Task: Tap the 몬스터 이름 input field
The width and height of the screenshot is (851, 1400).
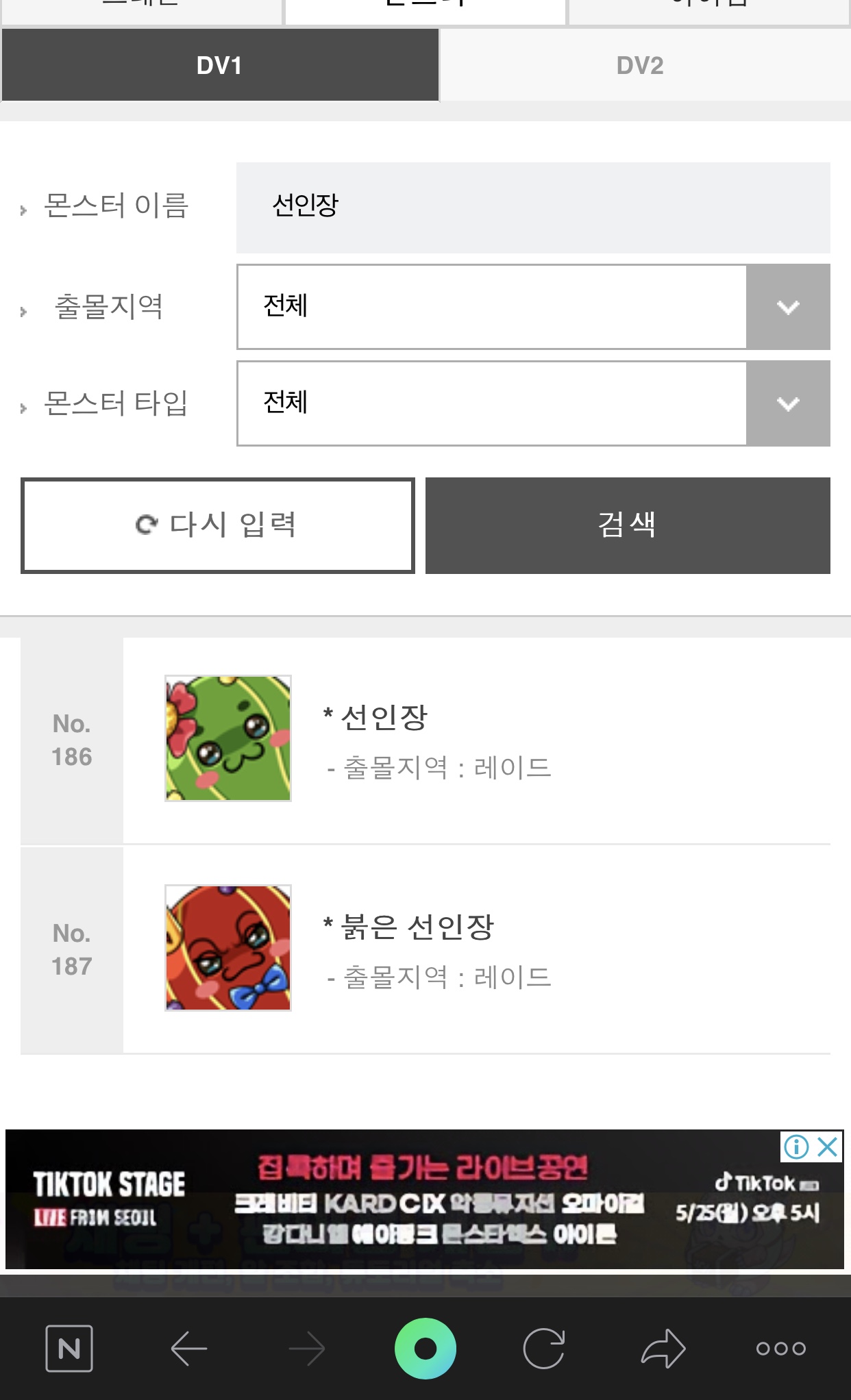Action: click(532, 207)
